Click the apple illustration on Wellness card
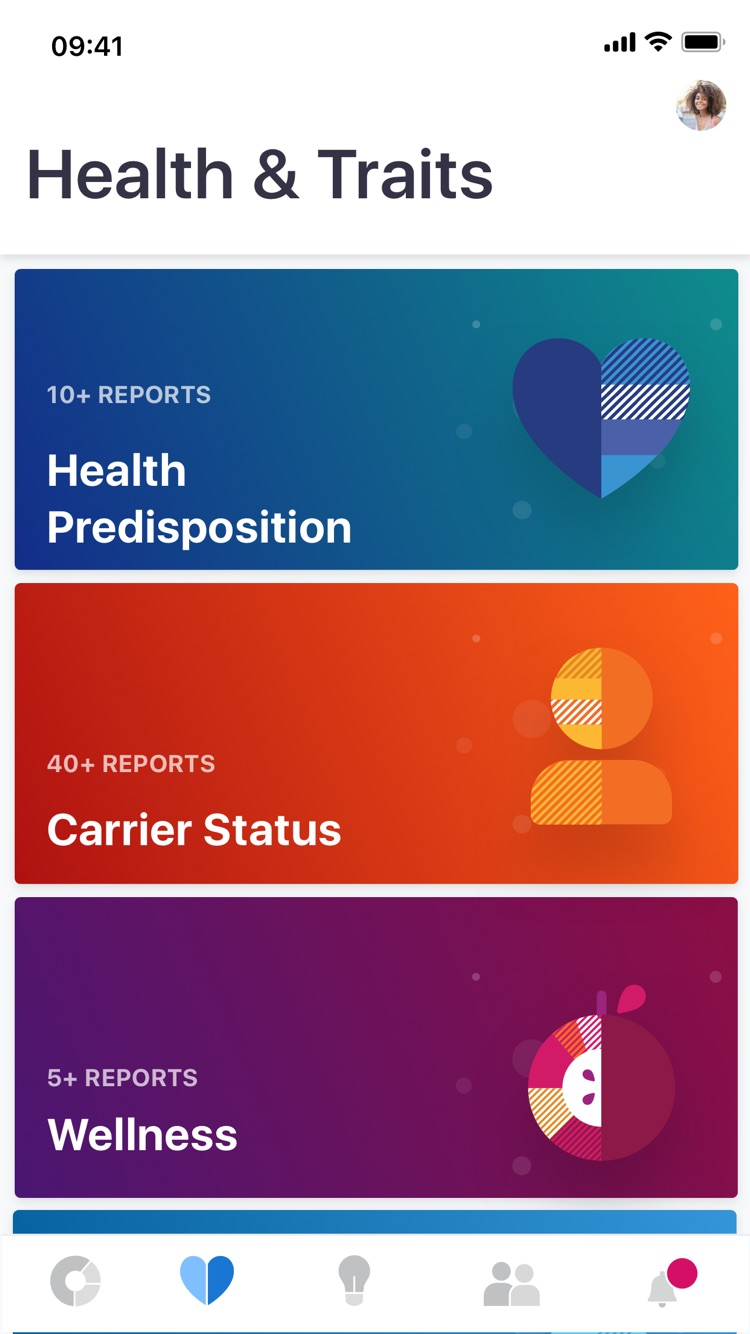 [600, 1090]
